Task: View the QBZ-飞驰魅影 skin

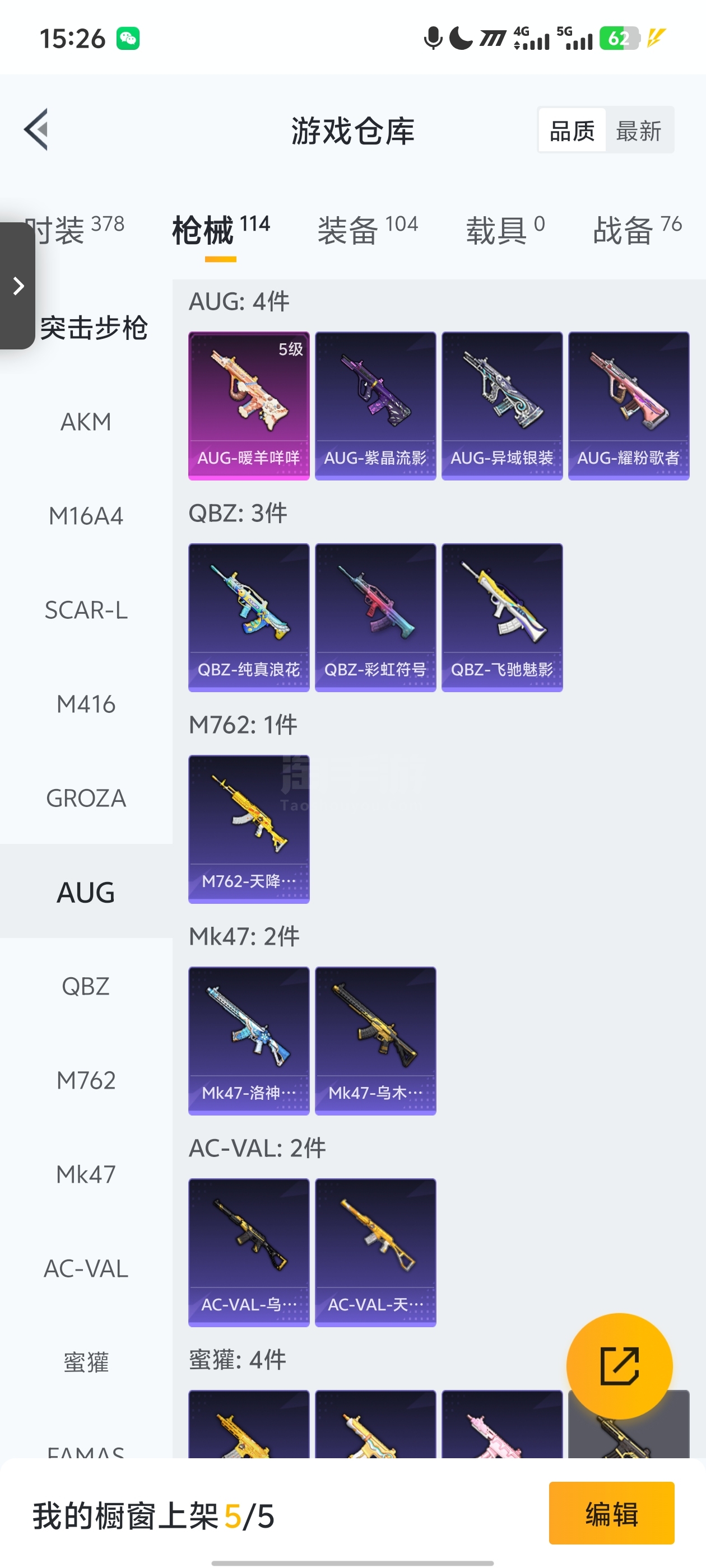Action: coord(502,617)
